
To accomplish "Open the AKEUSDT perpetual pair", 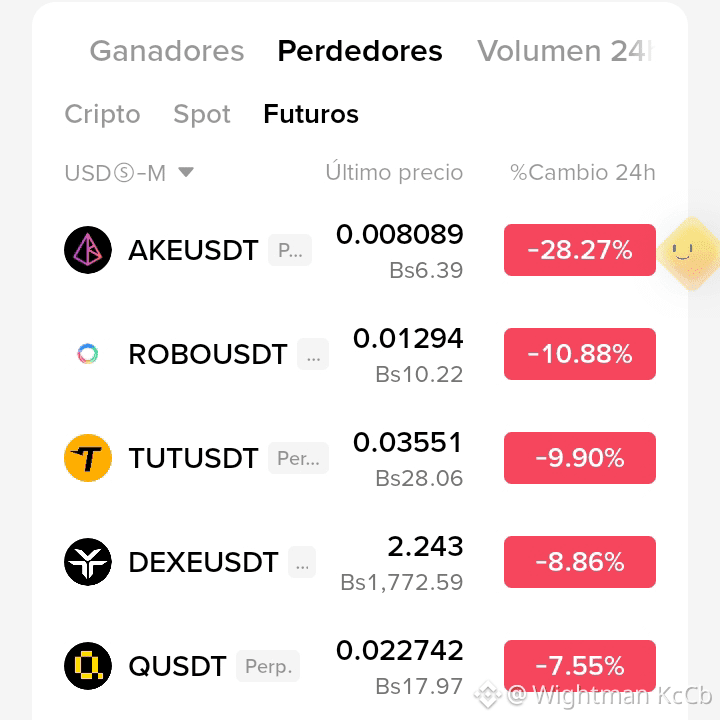I will coord(360,250).
